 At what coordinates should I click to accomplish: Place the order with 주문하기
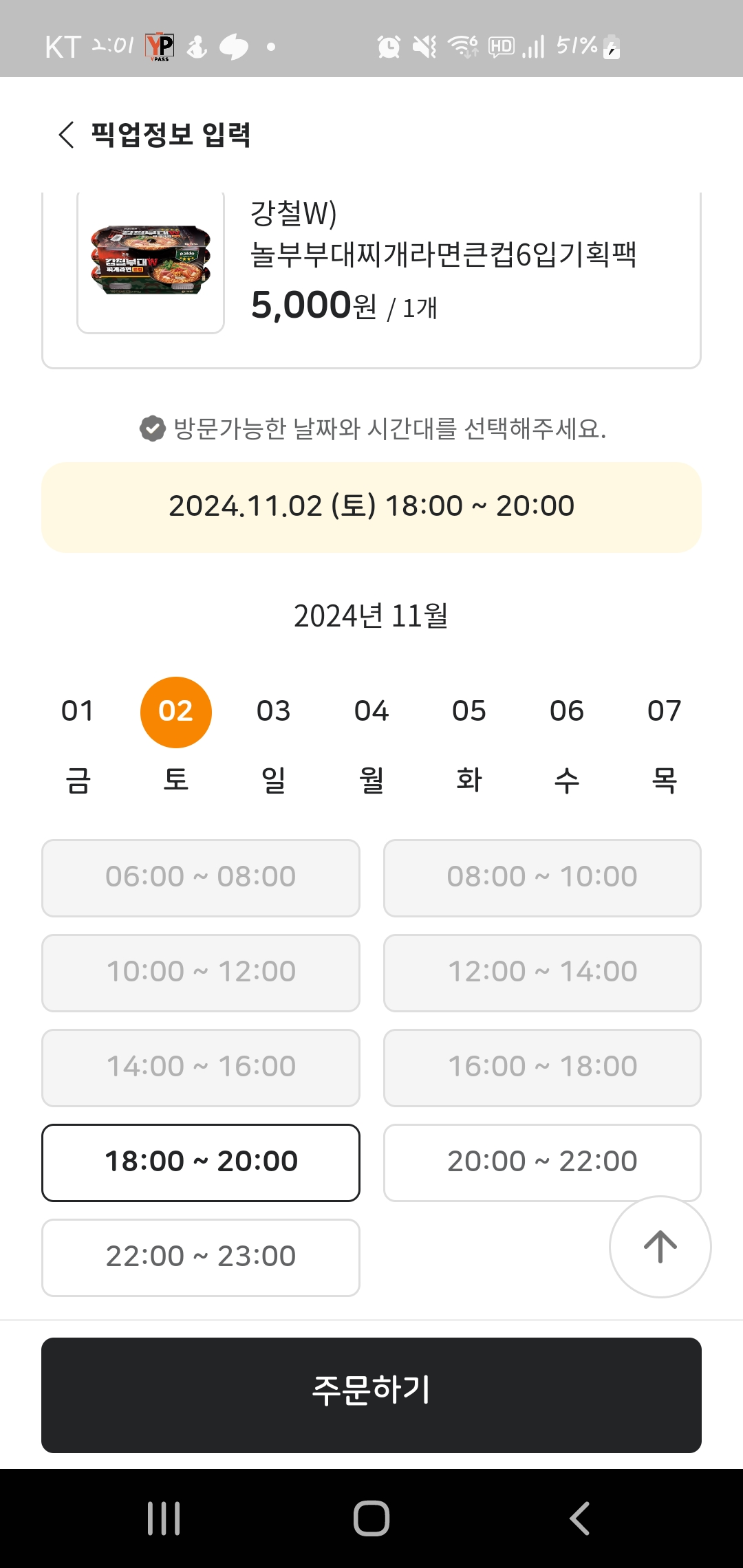[x=371, y=1395]
